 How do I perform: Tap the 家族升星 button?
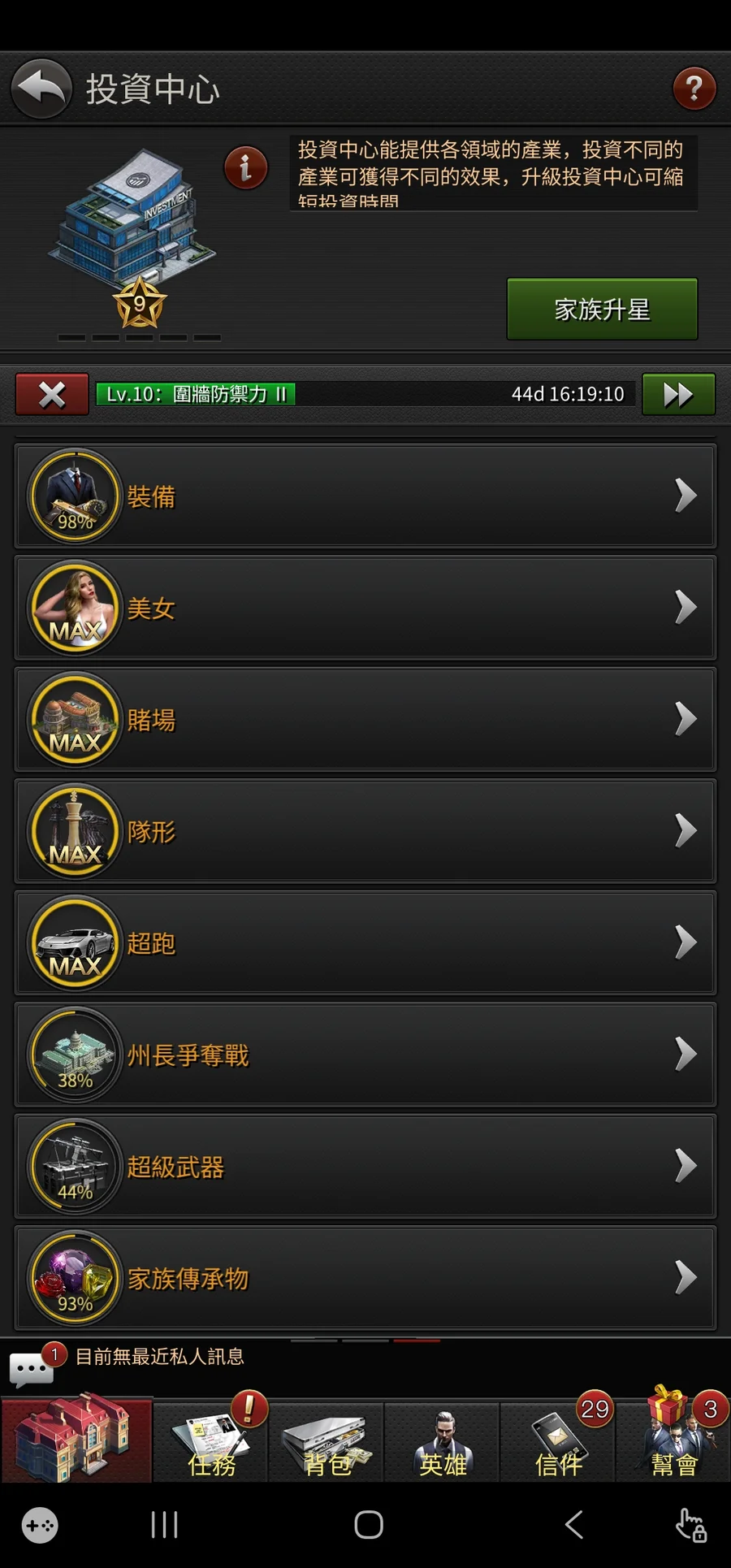(x=602, y=310)
